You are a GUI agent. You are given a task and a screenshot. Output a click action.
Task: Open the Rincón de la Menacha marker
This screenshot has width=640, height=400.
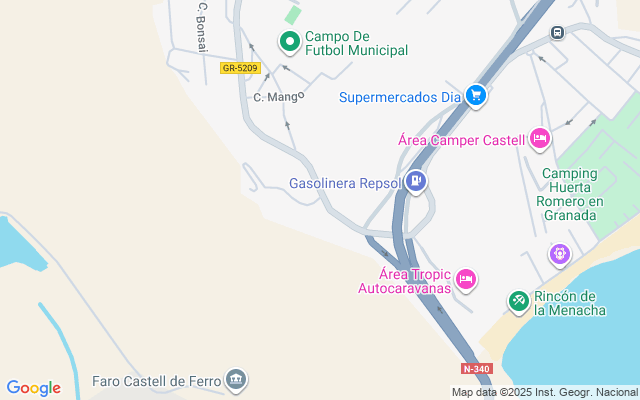[518, 301]
